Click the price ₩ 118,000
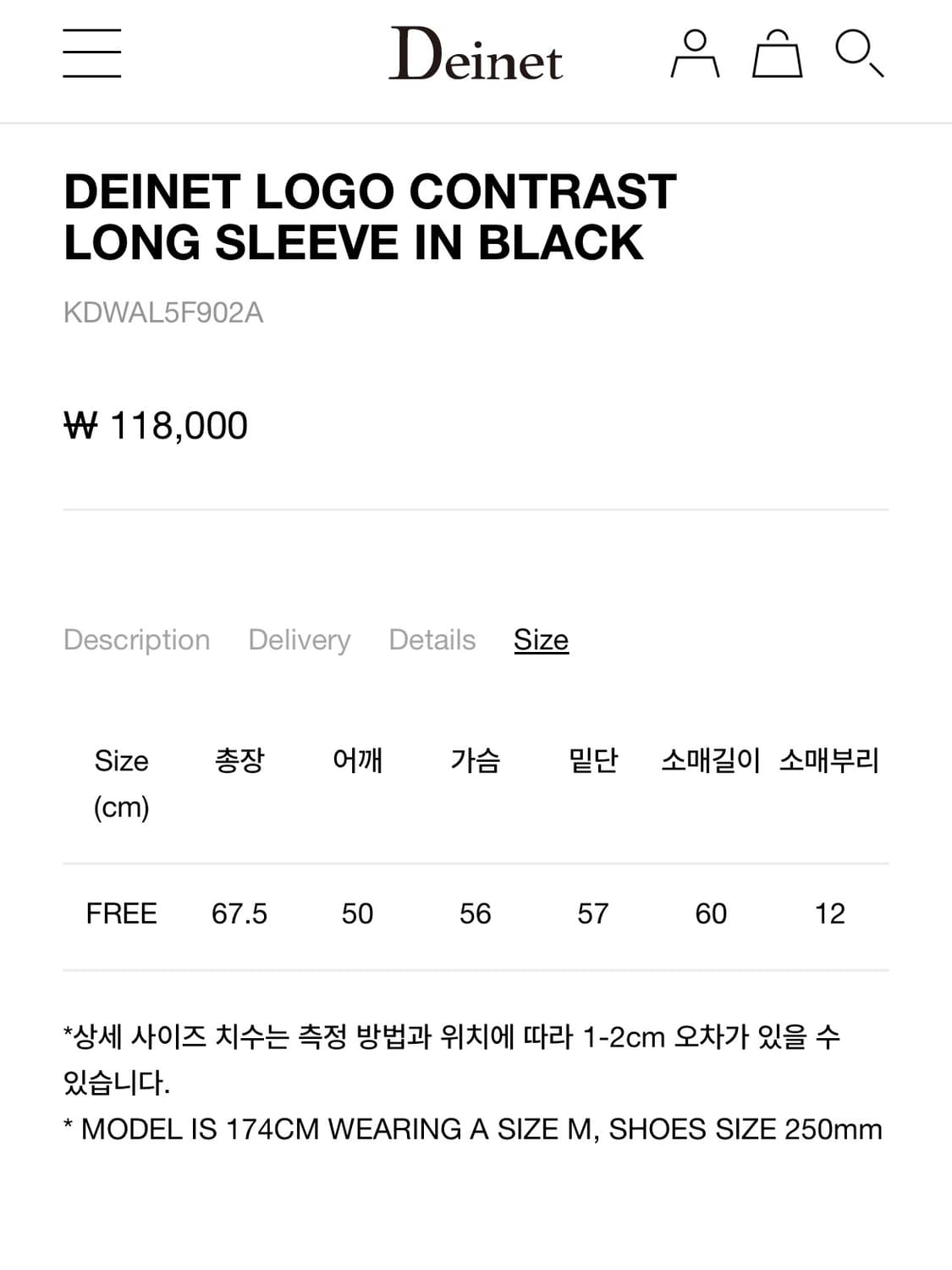This screenshot has width=952, height=1270. tap(155, 426)
